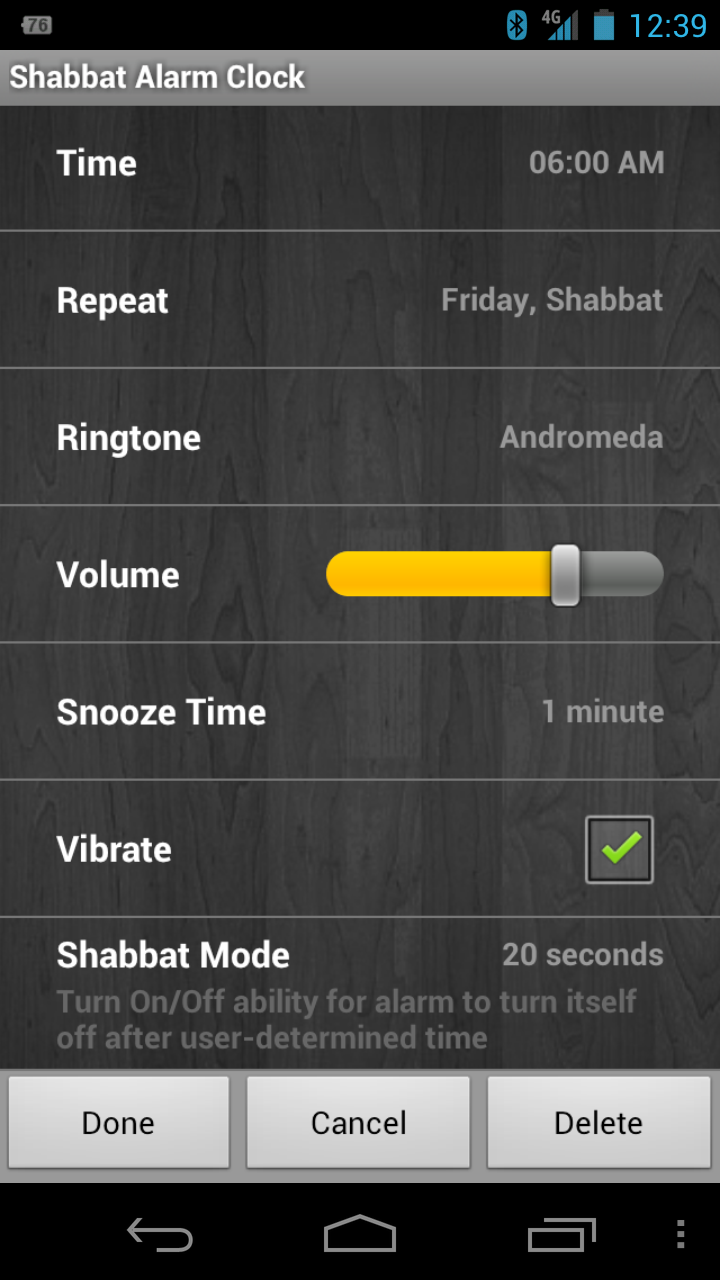Change the Snooze Time from 1 minute
The image size is (720, 1280).
pyautogui.click(x=360, y=711)
